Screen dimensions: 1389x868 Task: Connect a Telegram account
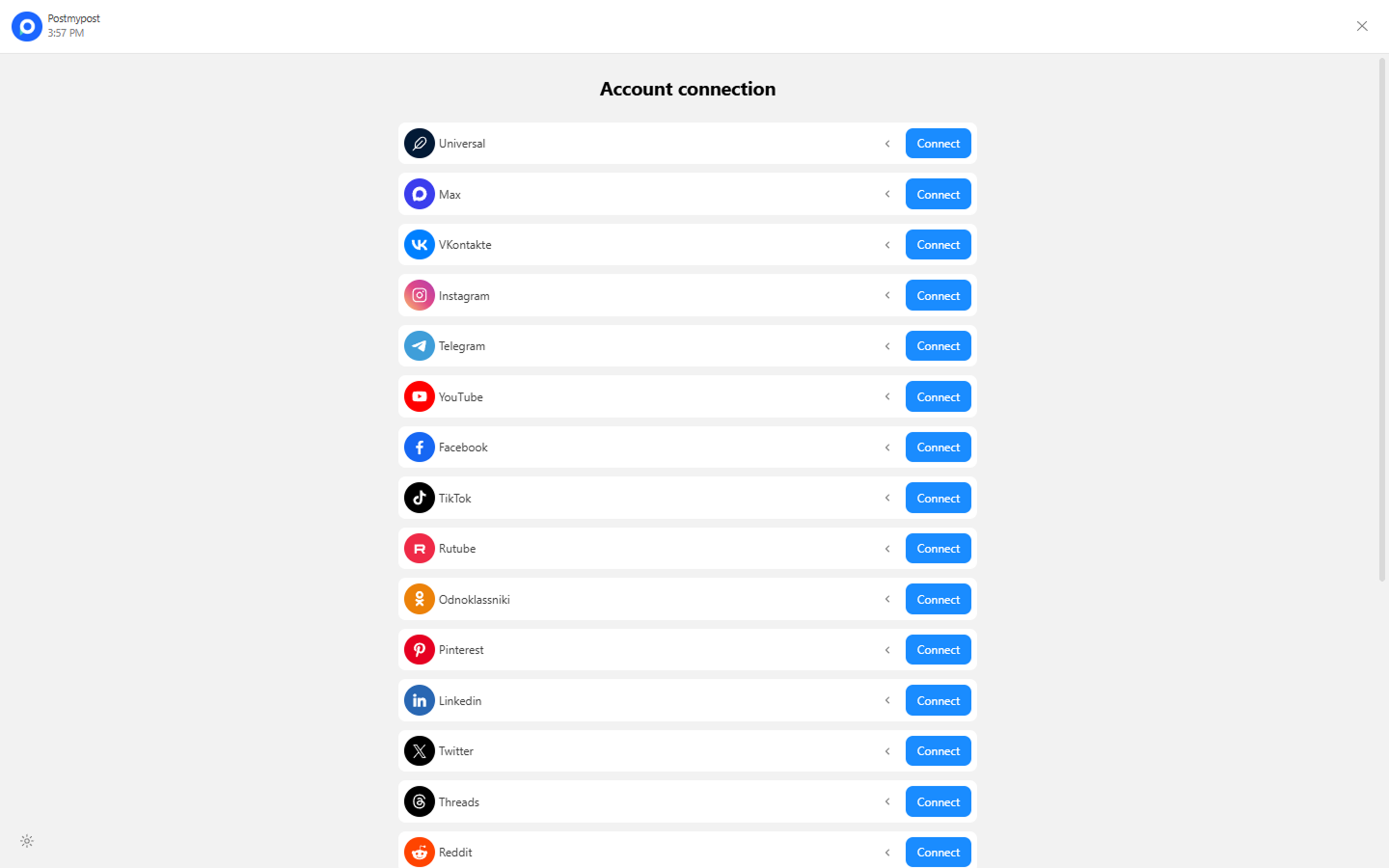pos(938,346)
